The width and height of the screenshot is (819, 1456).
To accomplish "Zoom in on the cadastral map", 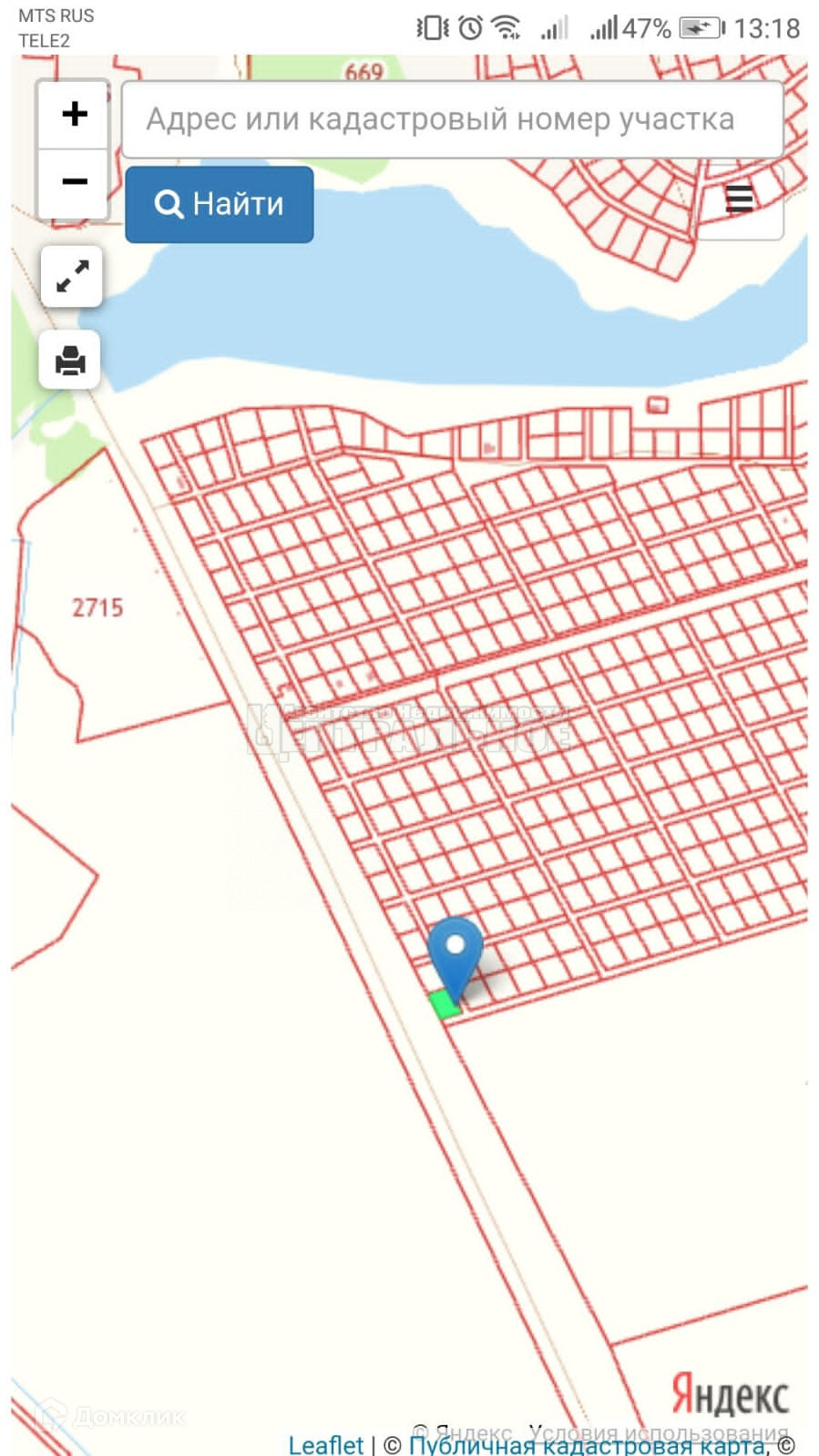I will tap(74, 115).
